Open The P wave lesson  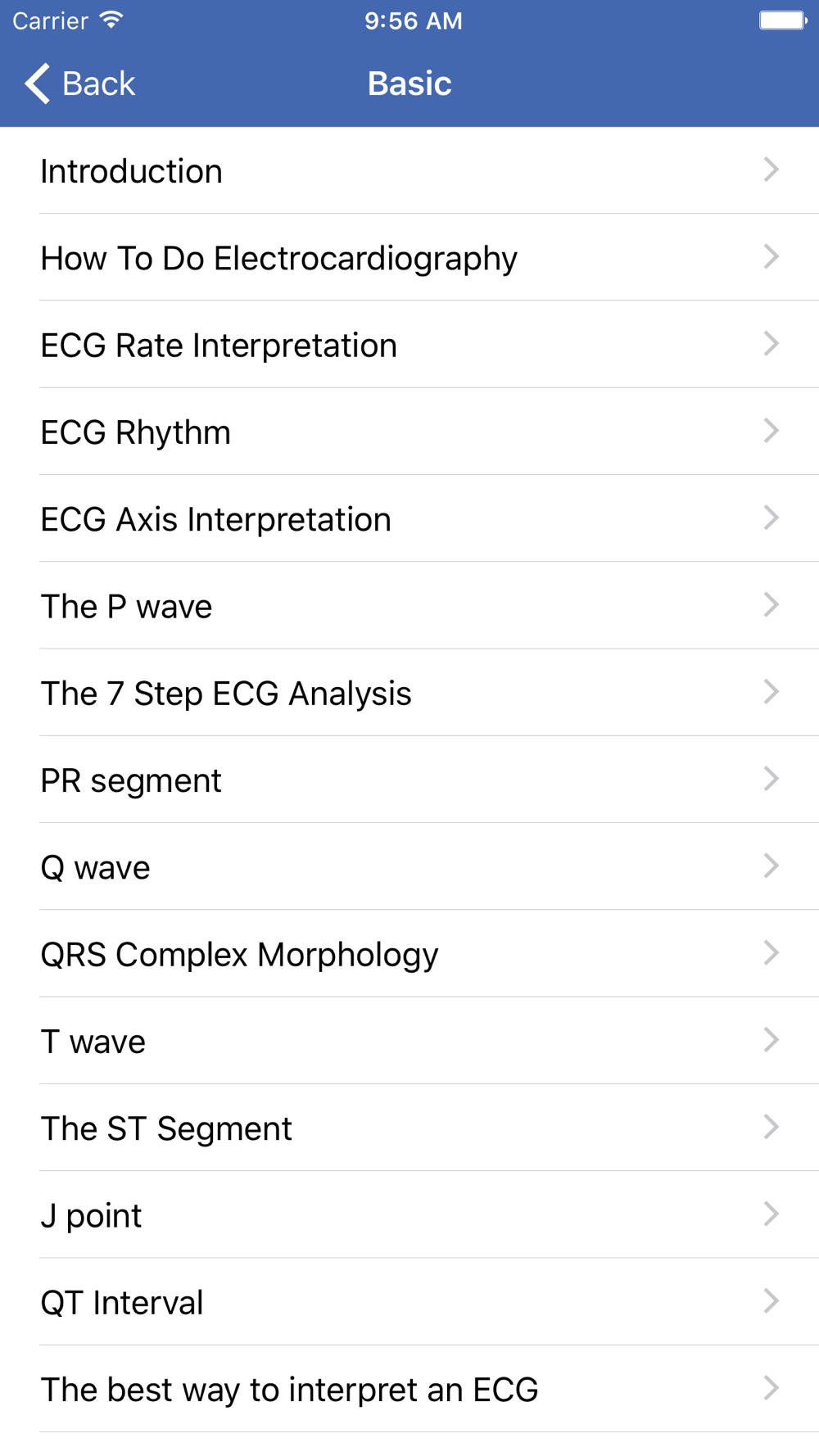409,605
